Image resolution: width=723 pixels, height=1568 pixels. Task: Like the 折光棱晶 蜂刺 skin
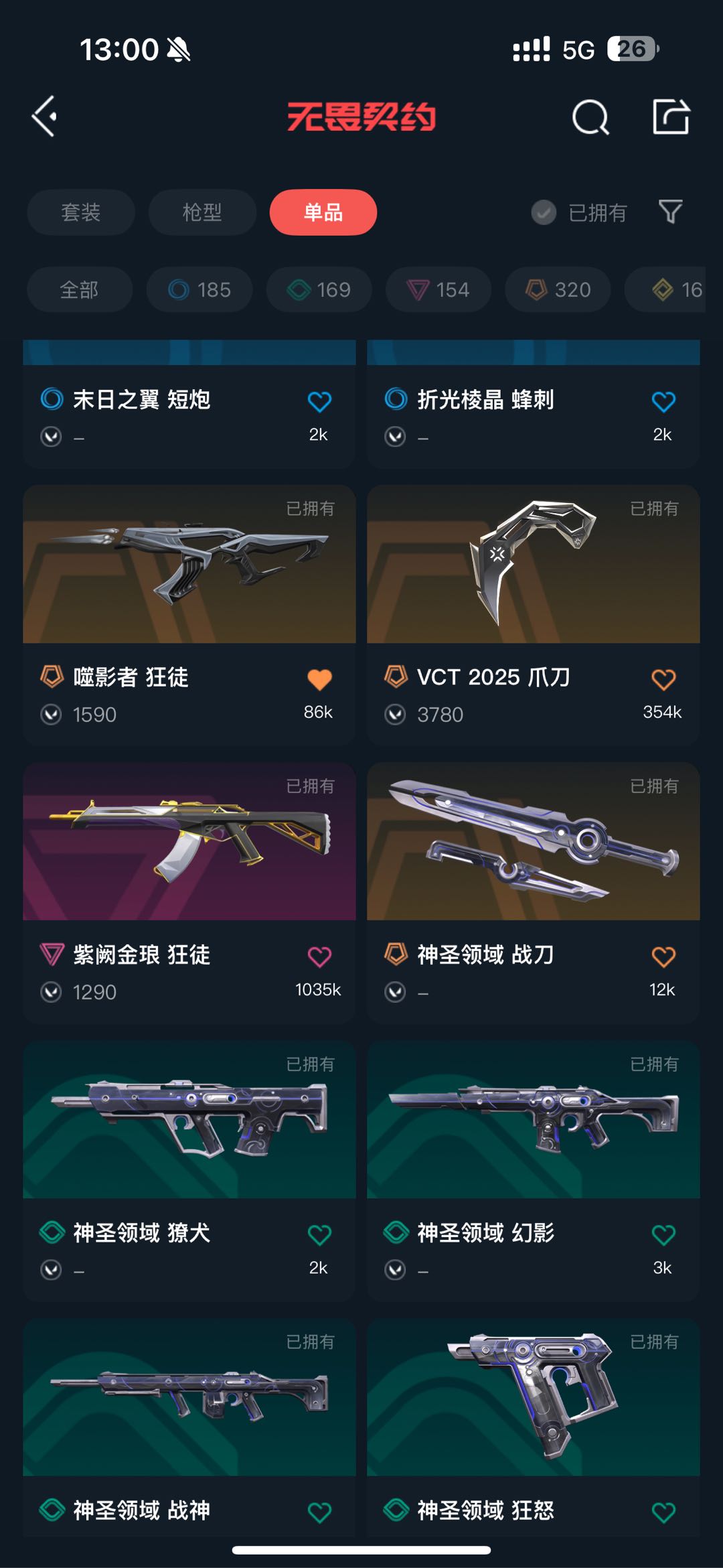(663, 402)
